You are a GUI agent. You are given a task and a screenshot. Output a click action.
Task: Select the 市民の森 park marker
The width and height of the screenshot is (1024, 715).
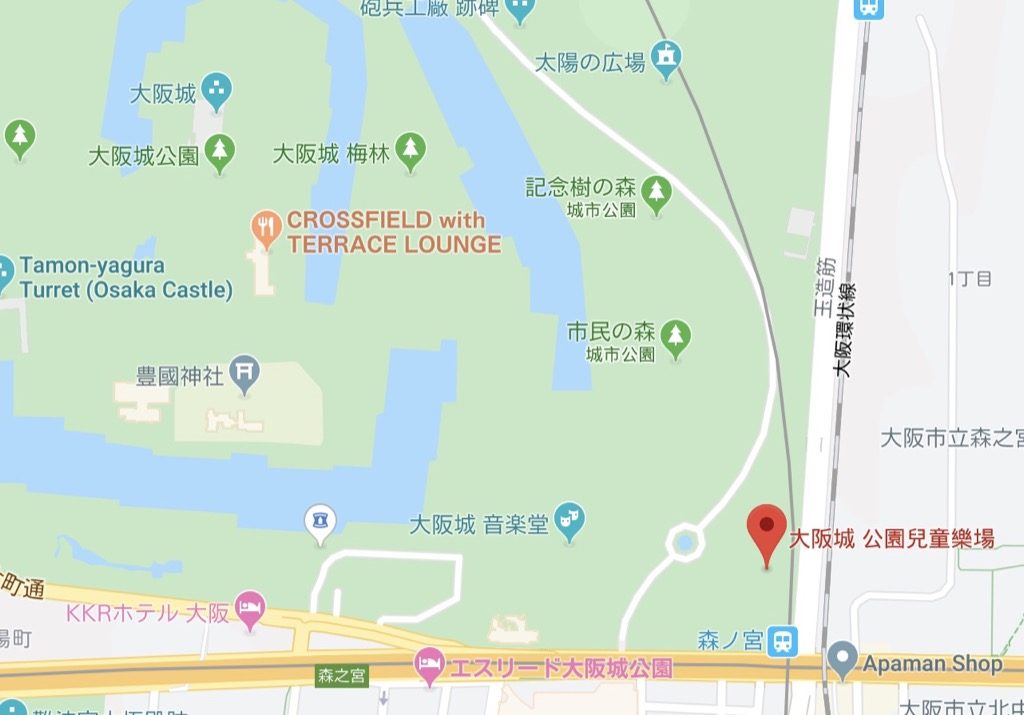(x=677, y=337)
